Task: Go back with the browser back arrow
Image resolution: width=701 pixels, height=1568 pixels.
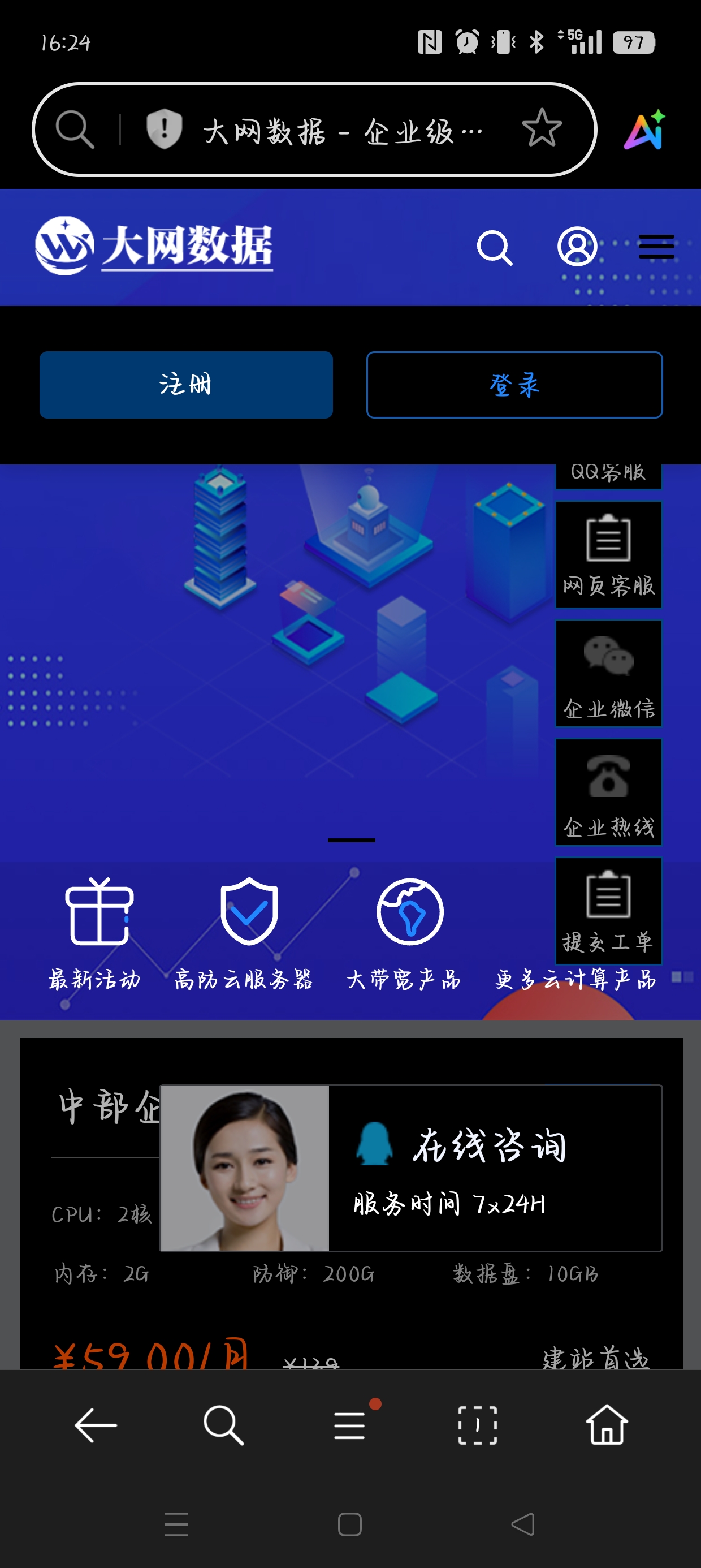Action: 96,1425
